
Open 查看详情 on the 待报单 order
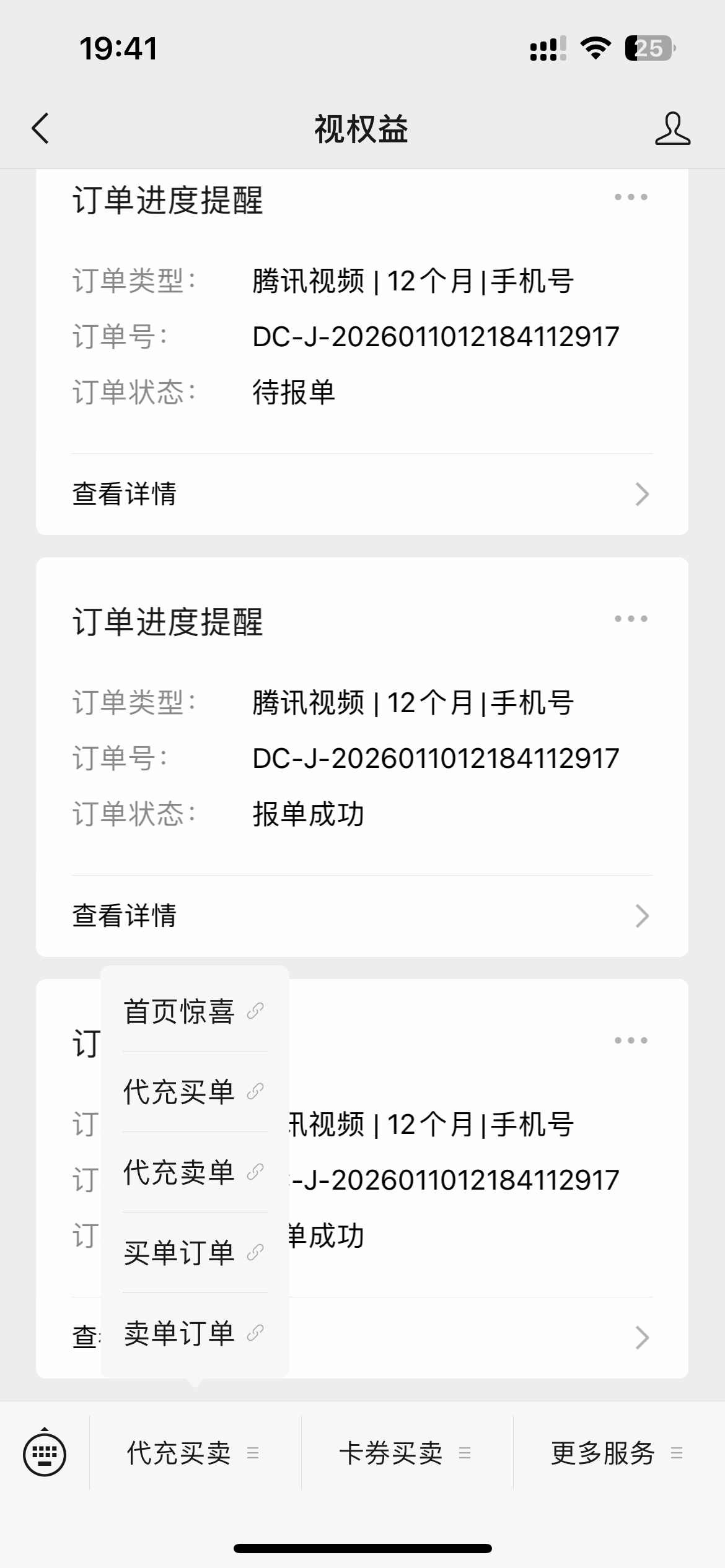125,494
